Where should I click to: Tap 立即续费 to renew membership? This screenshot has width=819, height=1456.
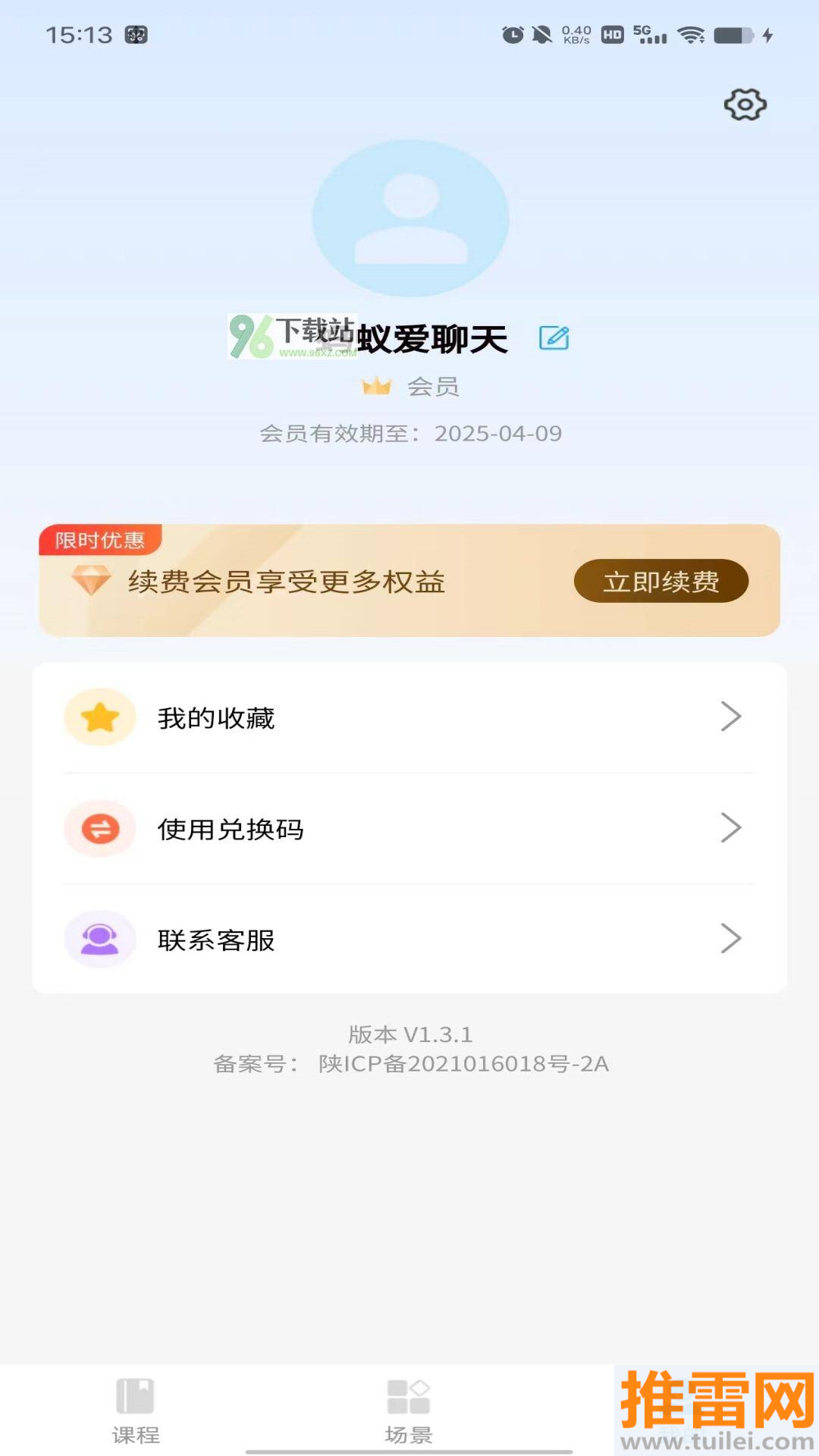pyautogui.click(x=661, y=582)
